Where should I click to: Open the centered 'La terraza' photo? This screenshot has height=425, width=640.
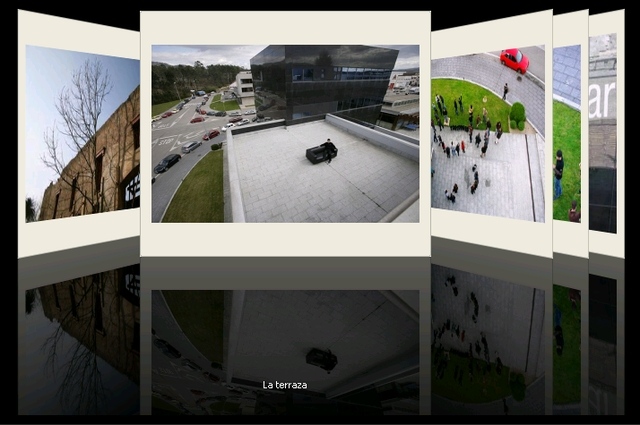(x=285, y=133)
